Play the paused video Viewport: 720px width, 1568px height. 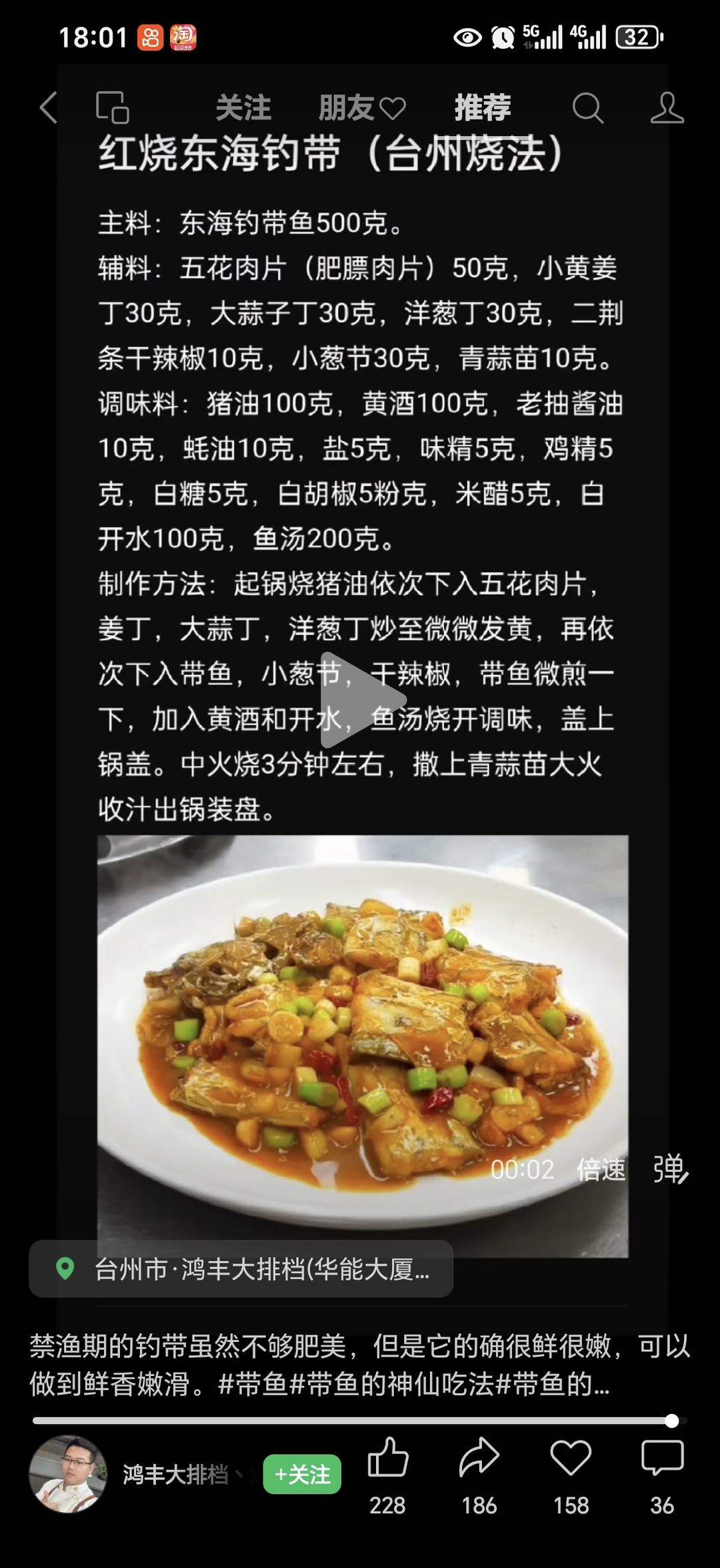[x=361, y=700]
